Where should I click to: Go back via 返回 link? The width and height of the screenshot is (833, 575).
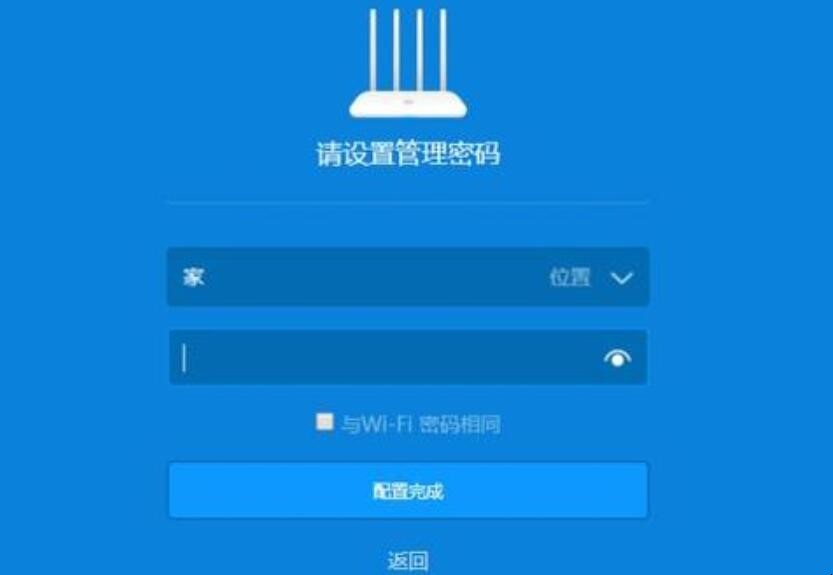click(x=407, y=561)
